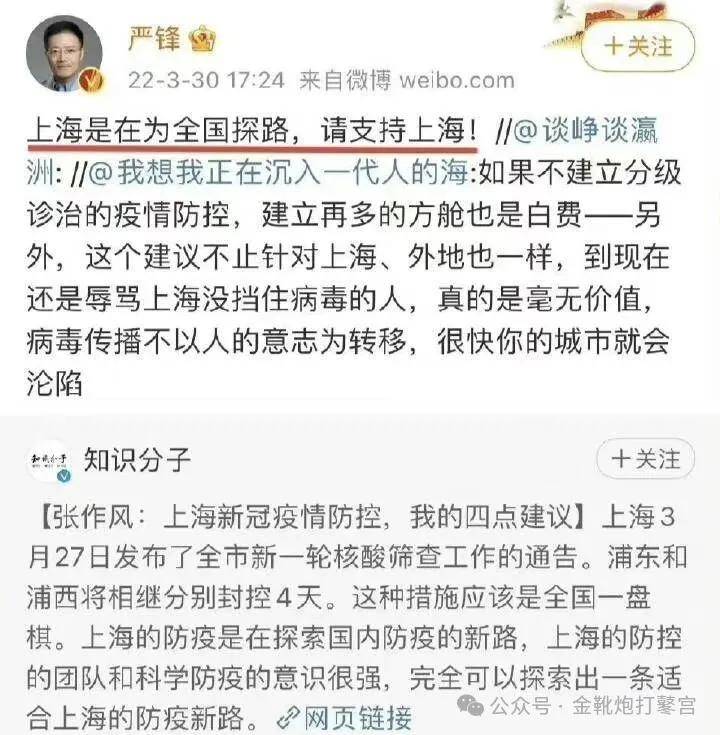720x735 pixels.
Task: Open the @谈峥谈瀛洲 mention
Action: pos(602,132)
